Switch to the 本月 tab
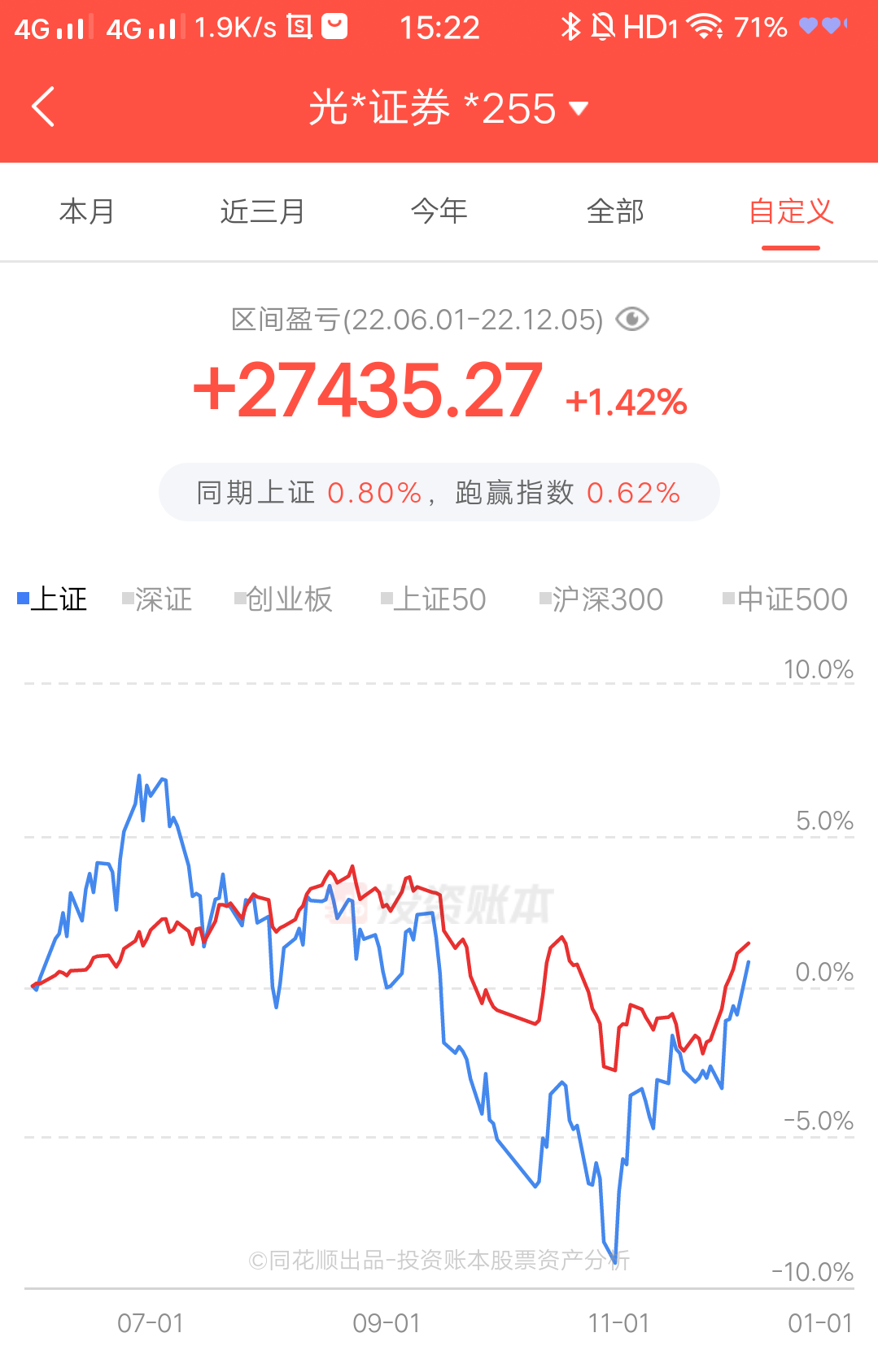878x1372 pixels. click(86, 211)
